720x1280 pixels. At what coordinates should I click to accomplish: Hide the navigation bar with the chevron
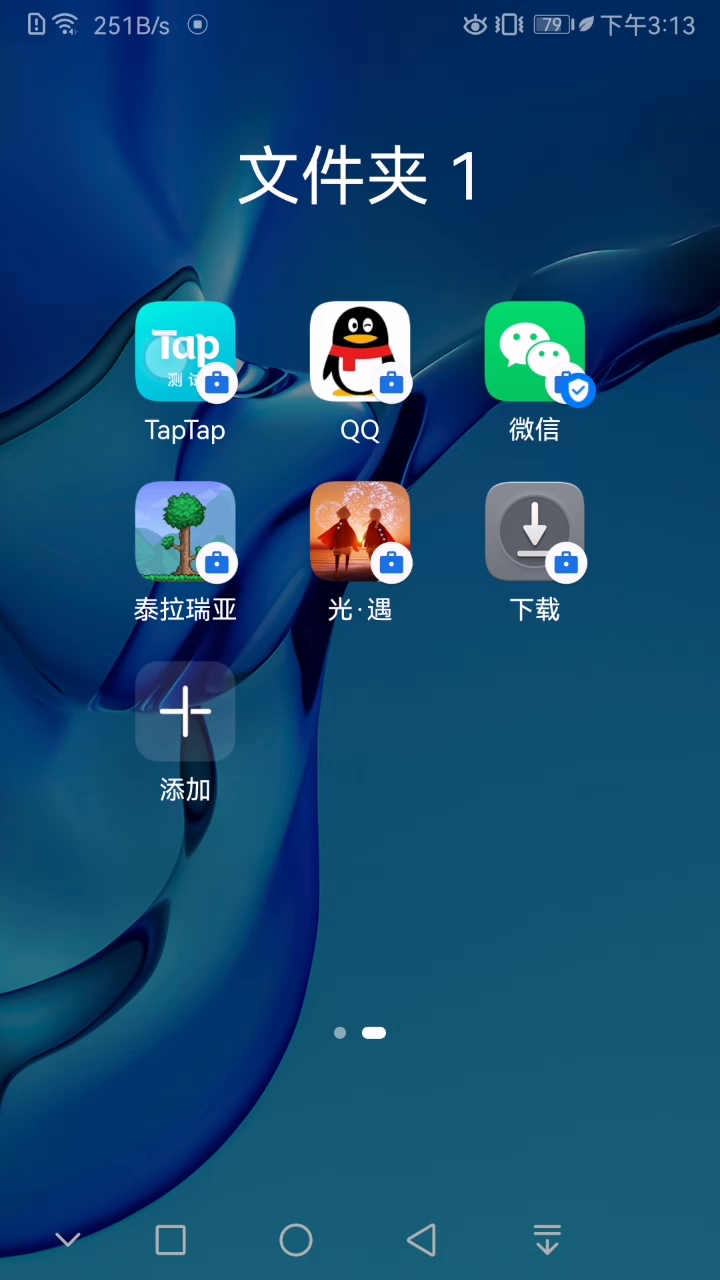(68, 1240)
